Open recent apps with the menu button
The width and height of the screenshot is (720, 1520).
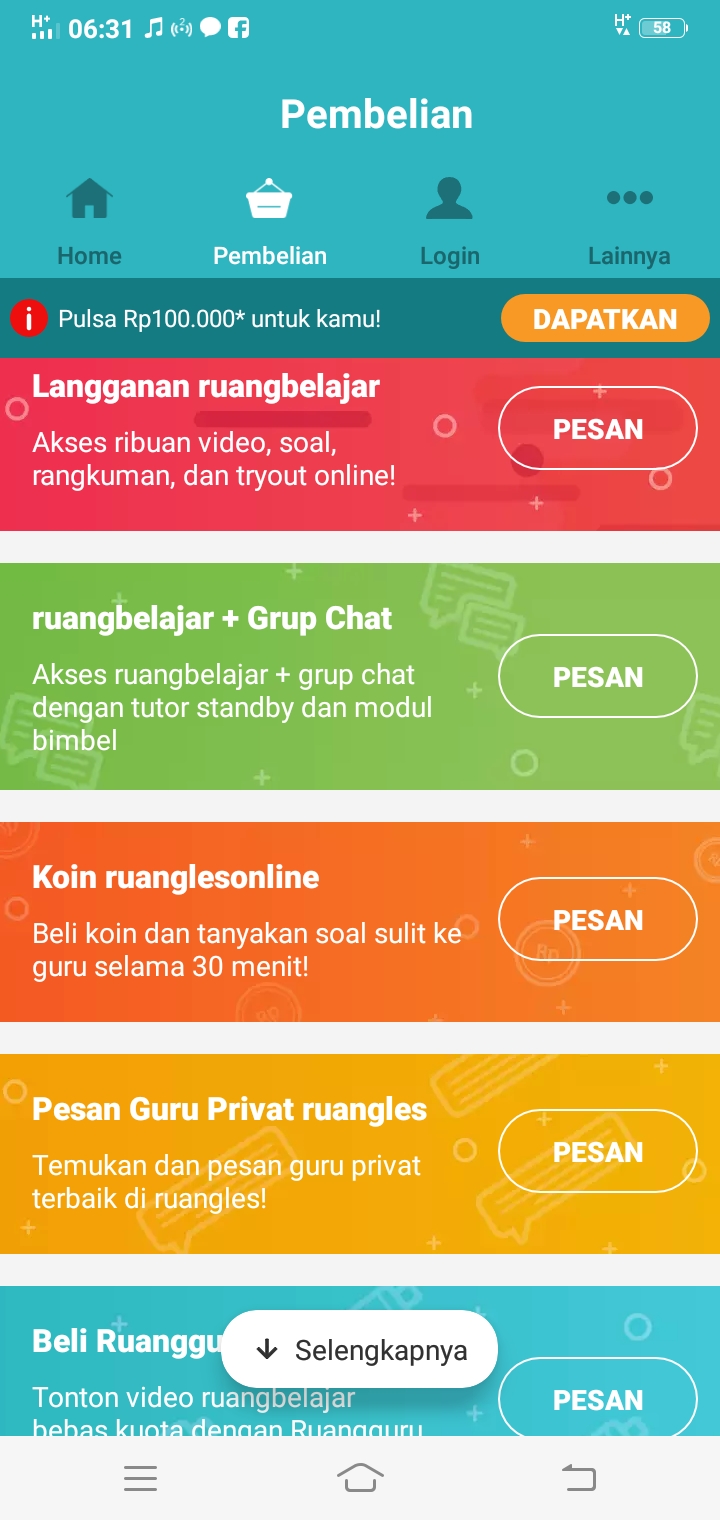click(x=141, y=1479)
